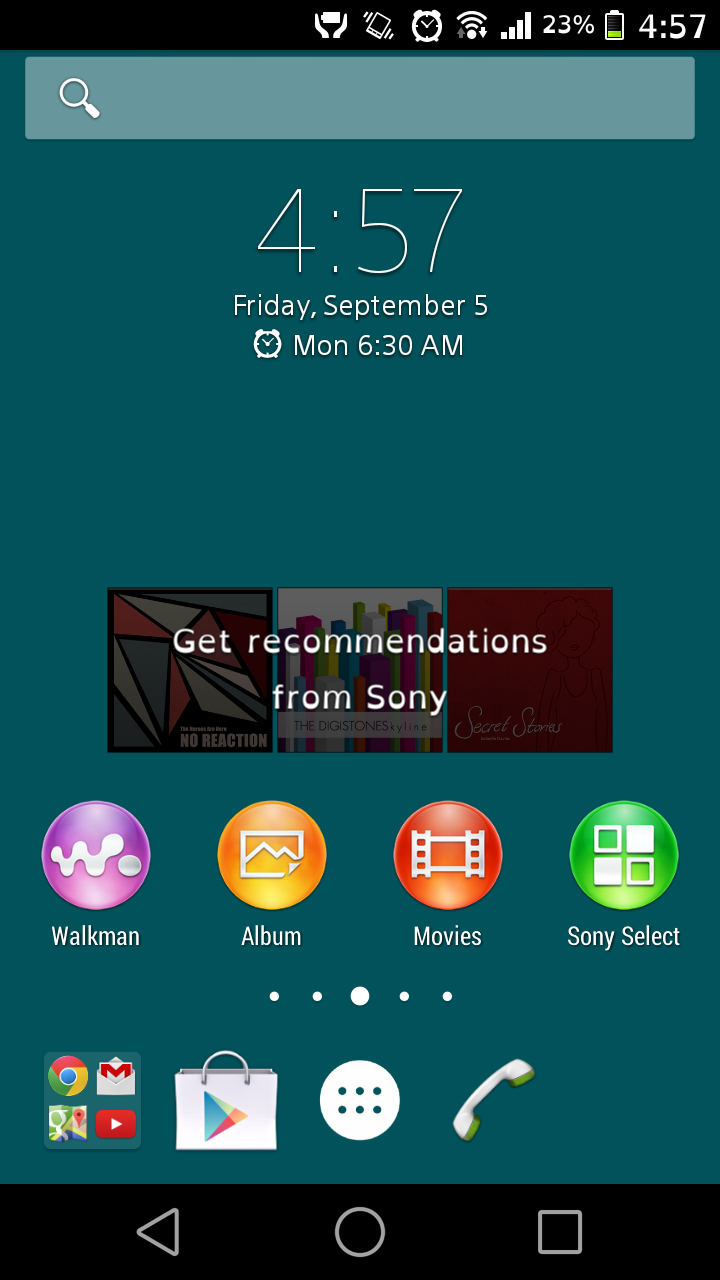Open the Google search bar
The height and width of the screenshot is (1280, 720).
click(360, 98)
